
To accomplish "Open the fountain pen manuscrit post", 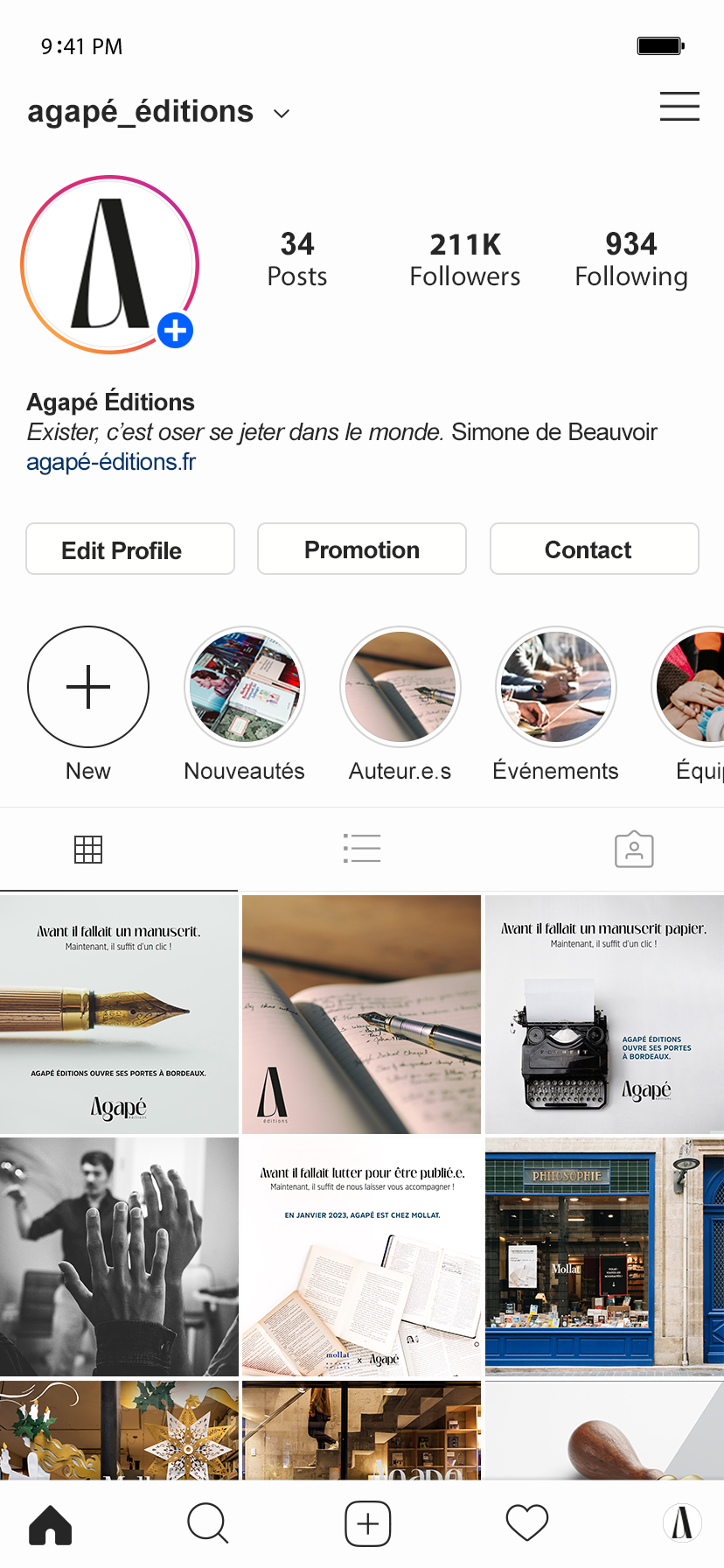I will pyautogui.click(x=119, y=1014).
